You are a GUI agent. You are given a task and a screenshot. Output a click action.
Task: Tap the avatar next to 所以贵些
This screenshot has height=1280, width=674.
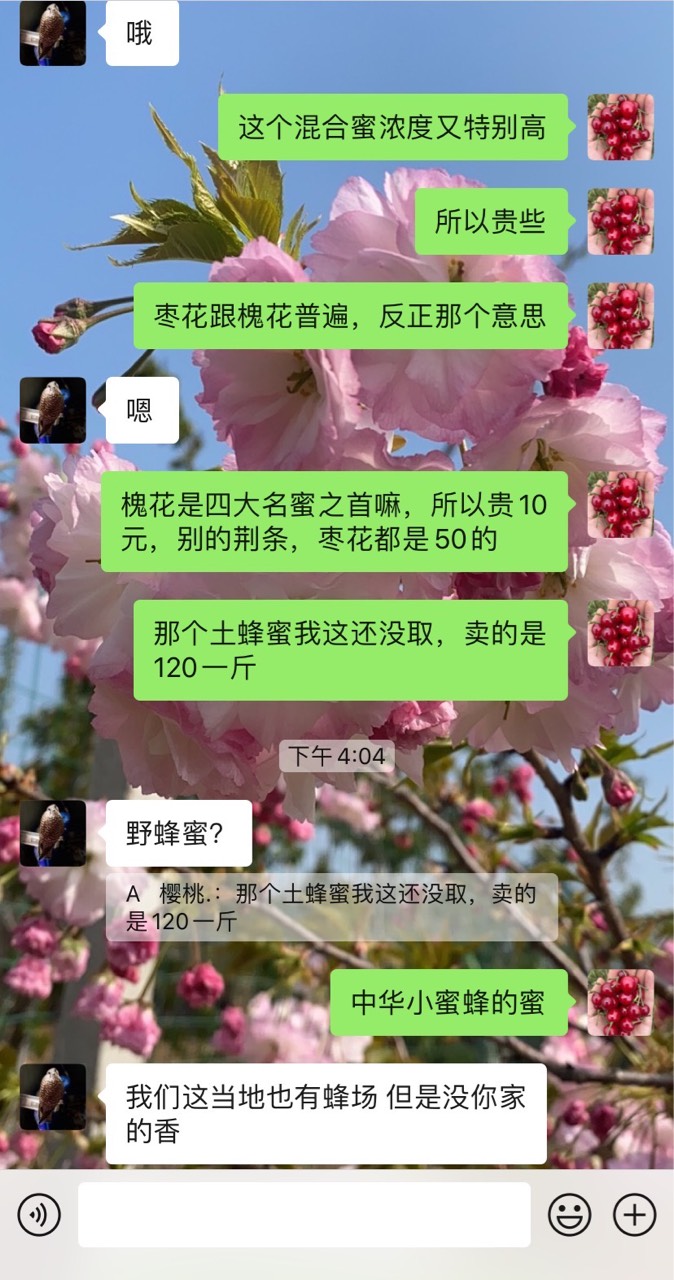(620, 221)
